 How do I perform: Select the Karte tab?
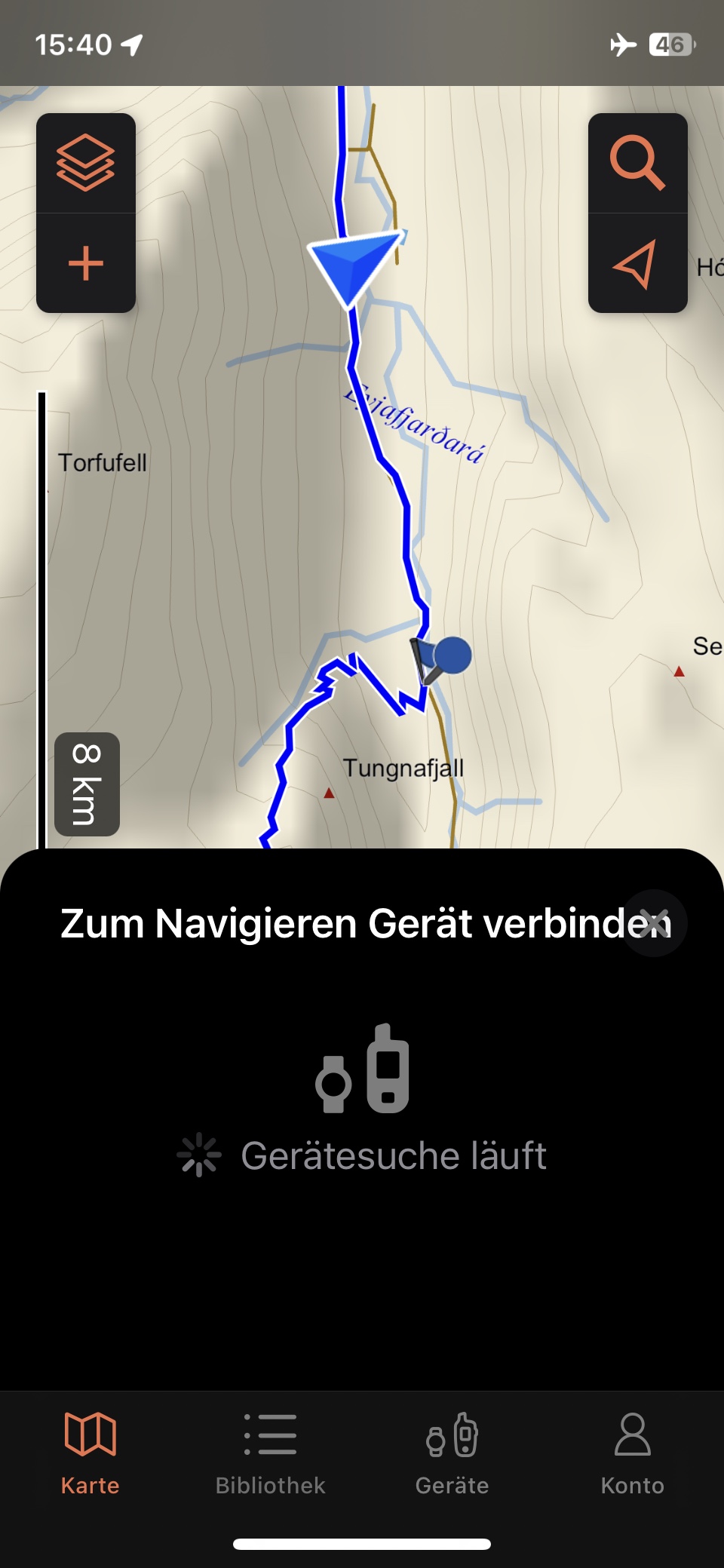pyautogui.click(x=90, y=1453)
